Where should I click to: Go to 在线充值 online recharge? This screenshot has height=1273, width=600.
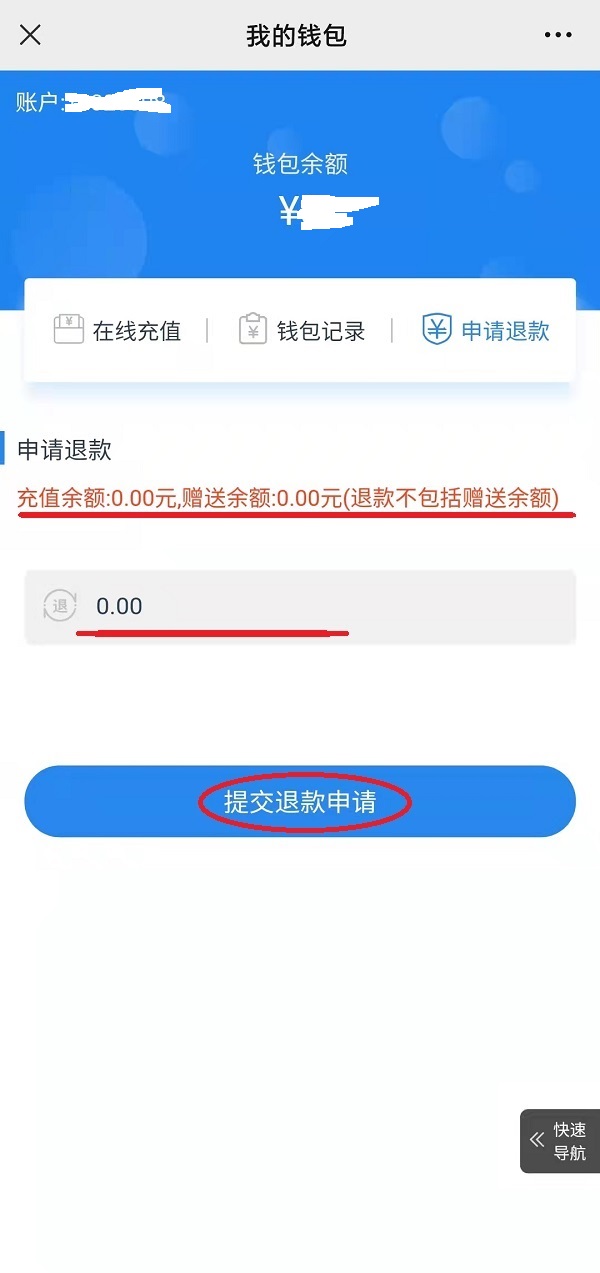click(x=118, y=331)
